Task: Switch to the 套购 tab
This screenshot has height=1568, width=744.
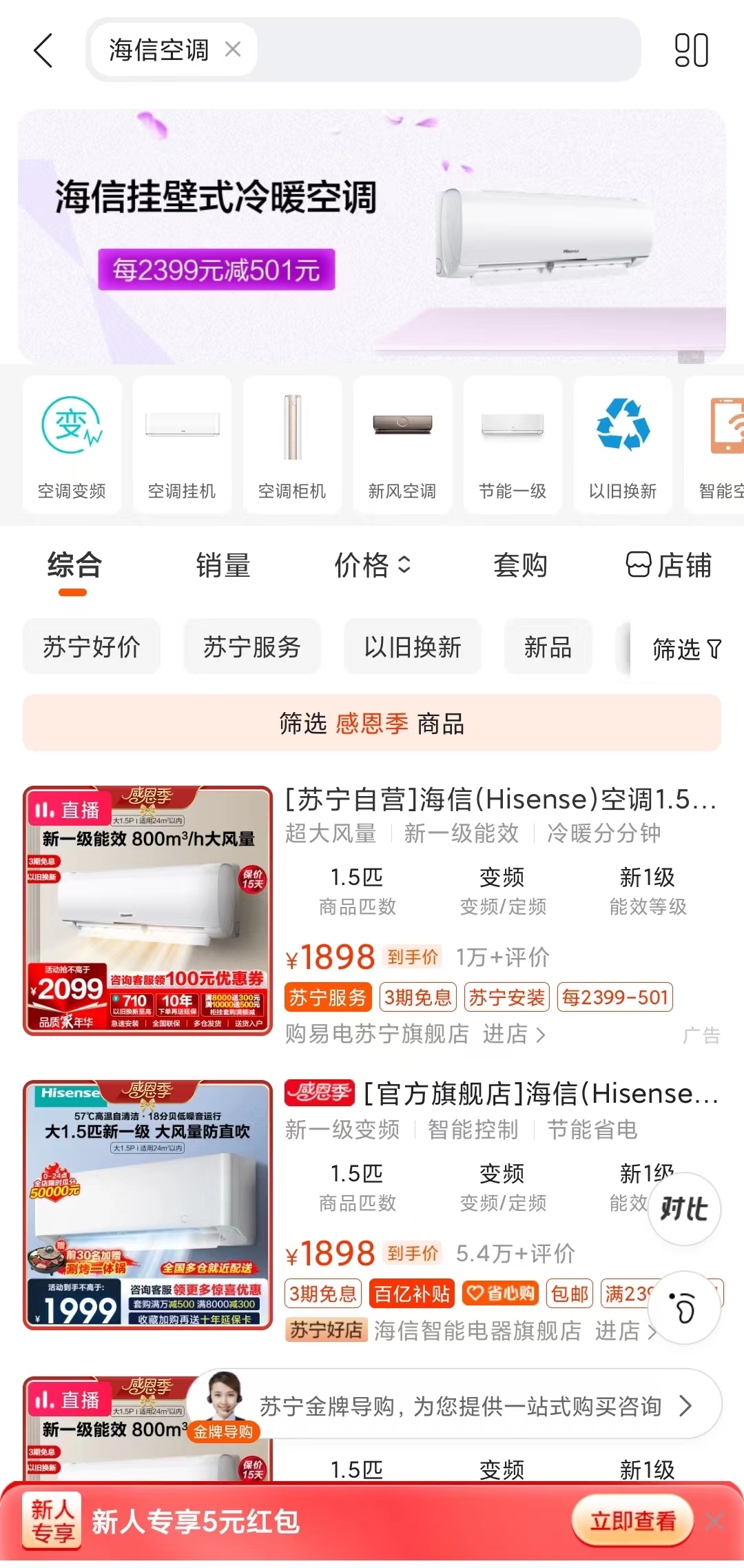Action: 520,566
